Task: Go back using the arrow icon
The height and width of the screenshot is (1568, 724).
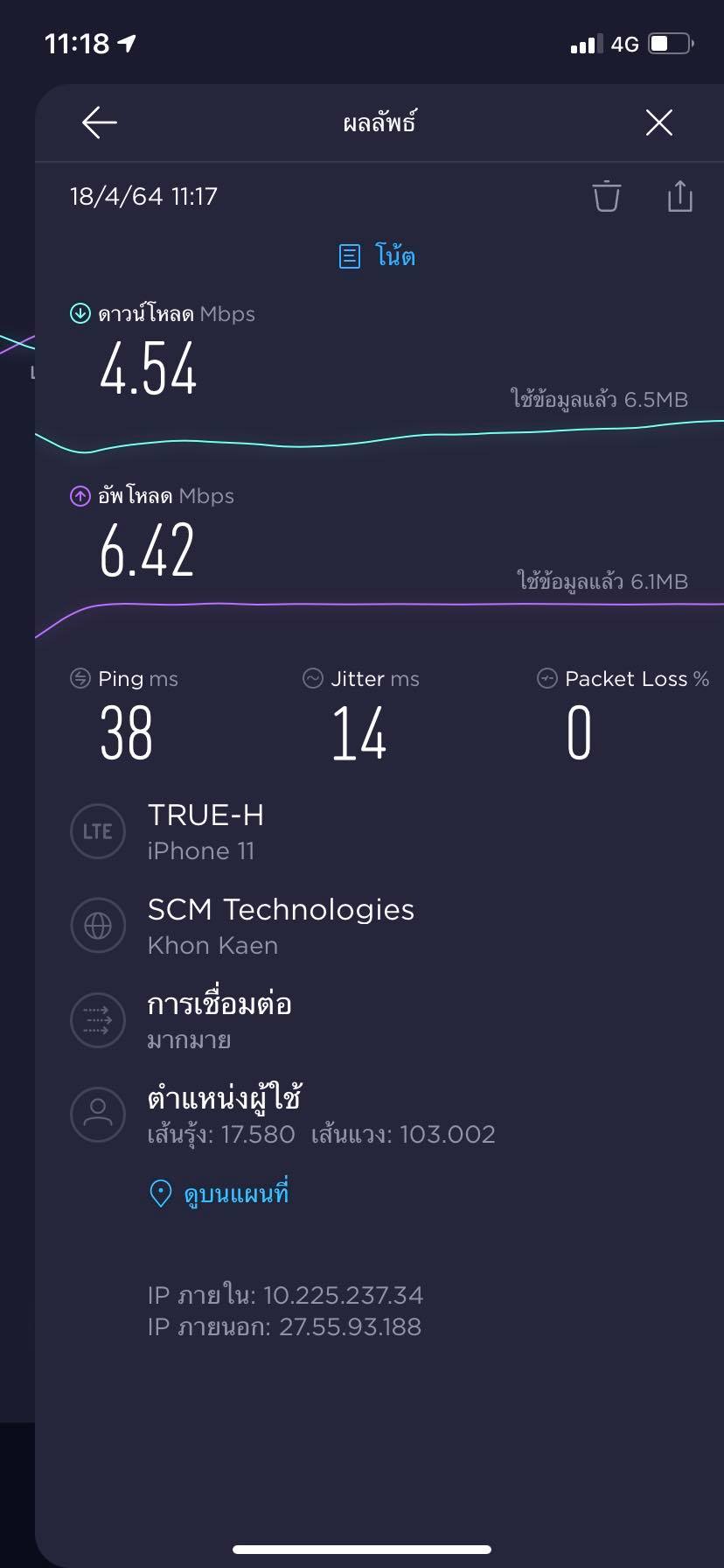Action: coord(100,122)
